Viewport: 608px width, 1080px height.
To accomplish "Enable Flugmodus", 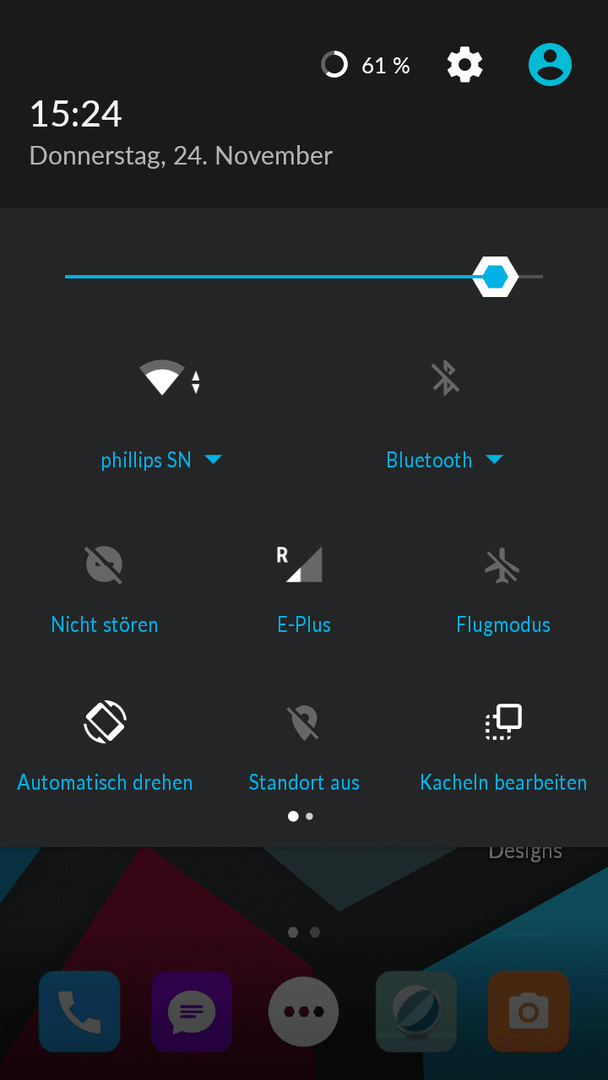I will tap(503, 565).
